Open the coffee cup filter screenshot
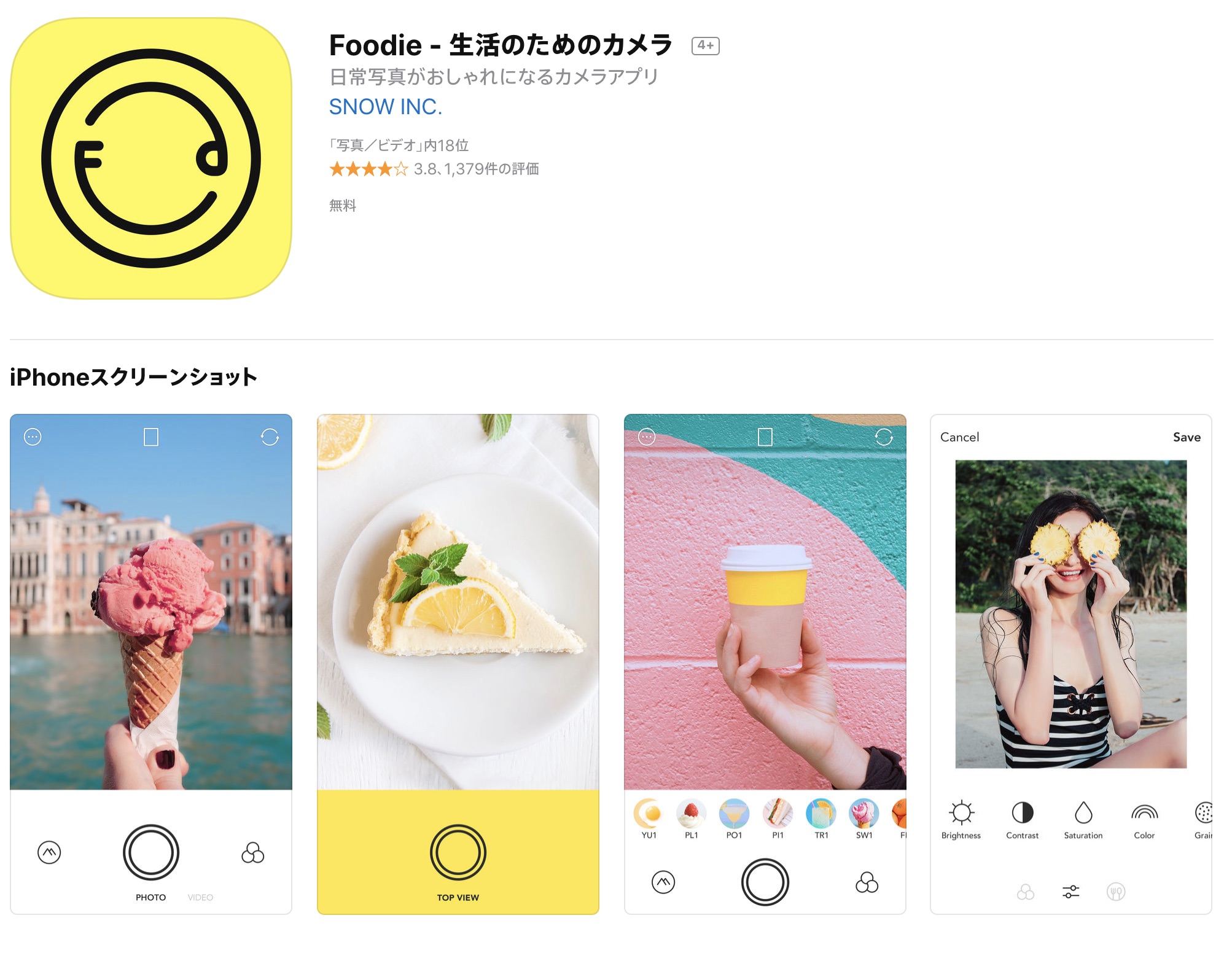Image resolution: width=1232 pixels, height=953 pixels. pyautogui.click(x=765, y=663)
